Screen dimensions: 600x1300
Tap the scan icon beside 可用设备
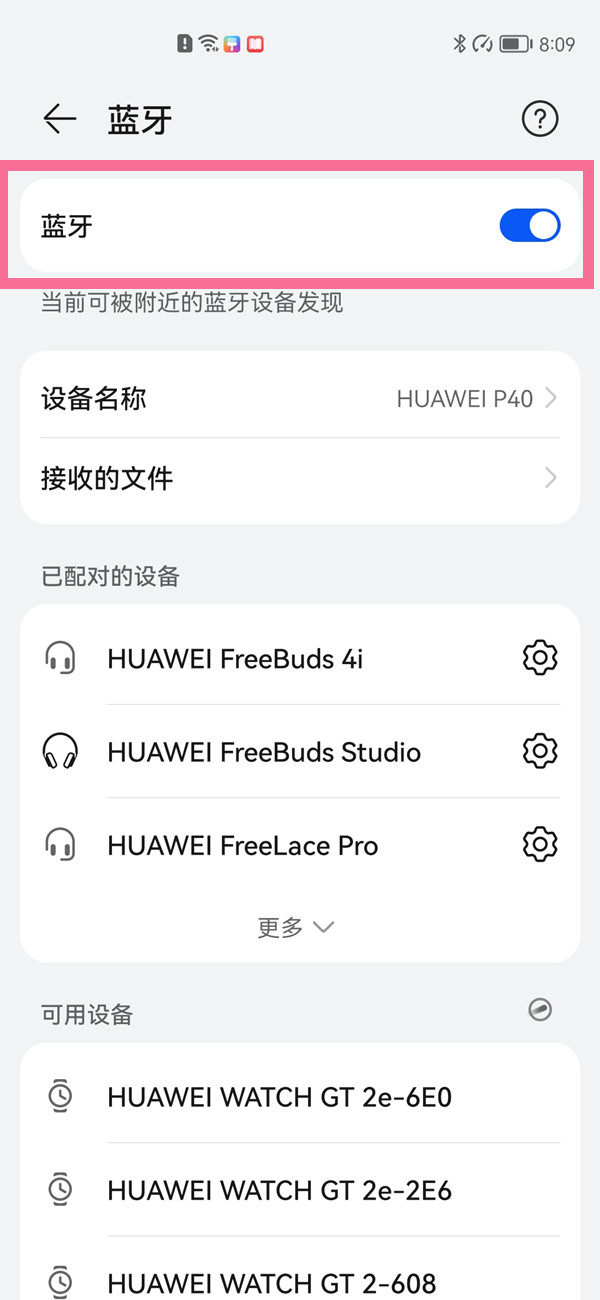pos(540,1010)
